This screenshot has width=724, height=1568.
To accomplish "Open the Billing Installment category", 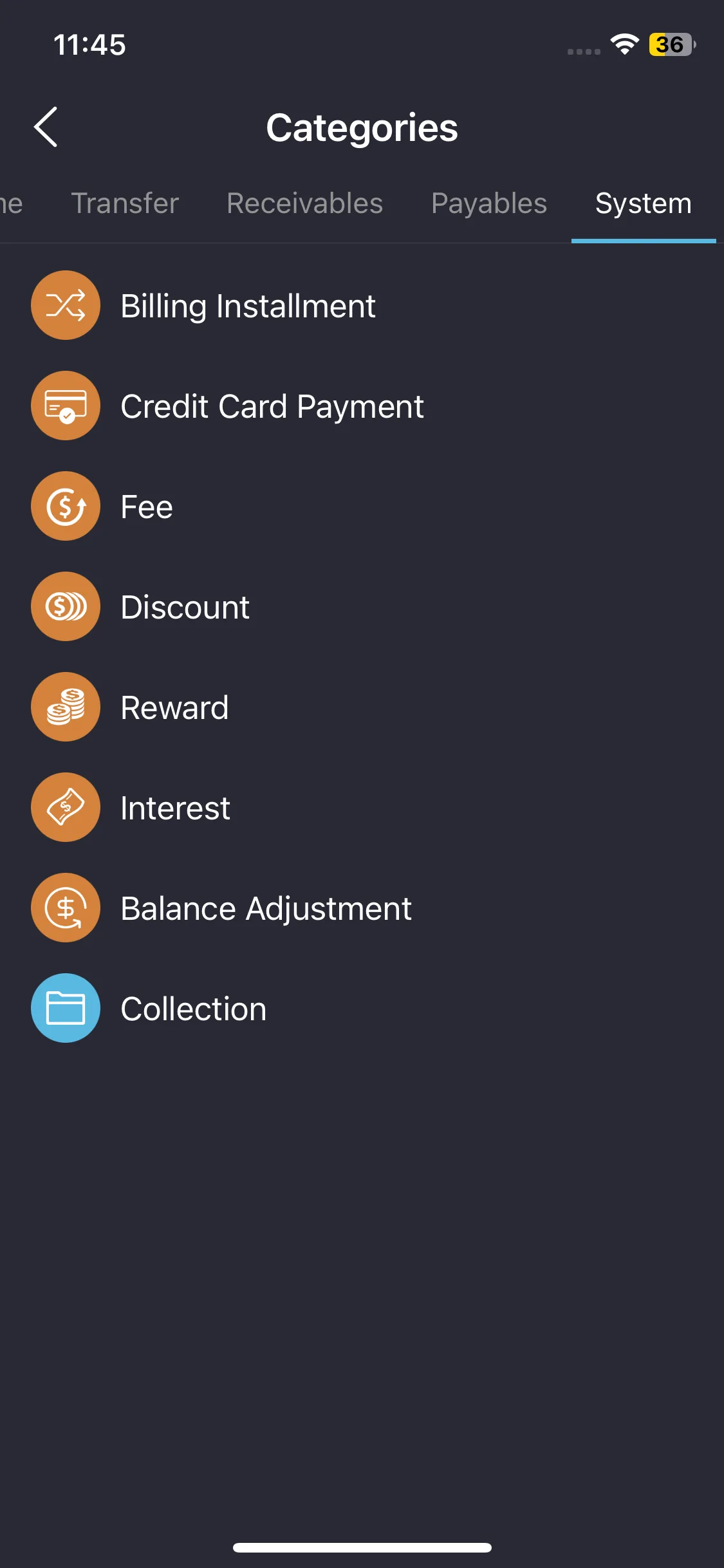I will 248,306.
